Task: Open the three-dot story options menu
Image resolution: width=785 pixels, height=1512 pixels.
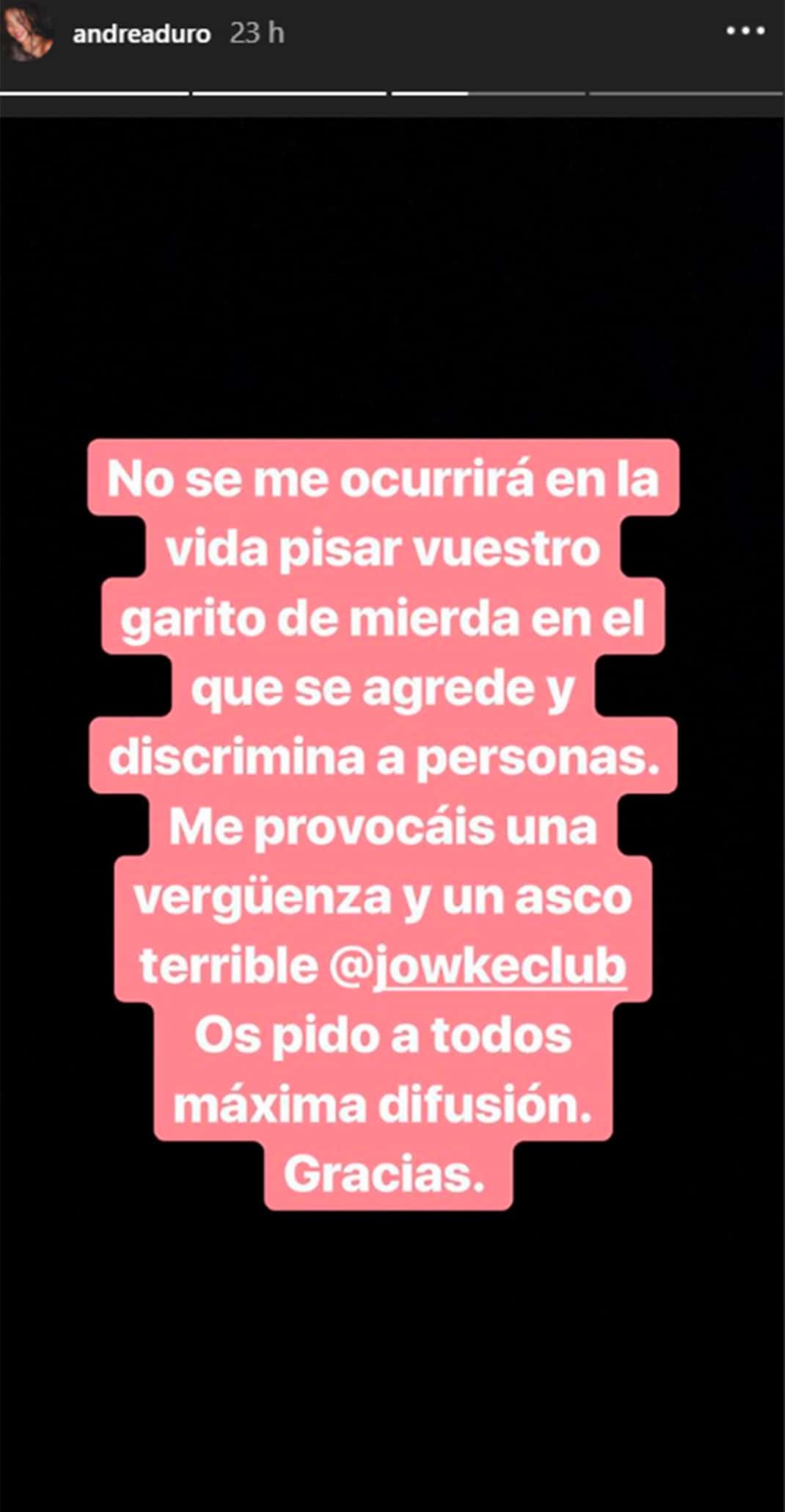Action: (745, 32)
